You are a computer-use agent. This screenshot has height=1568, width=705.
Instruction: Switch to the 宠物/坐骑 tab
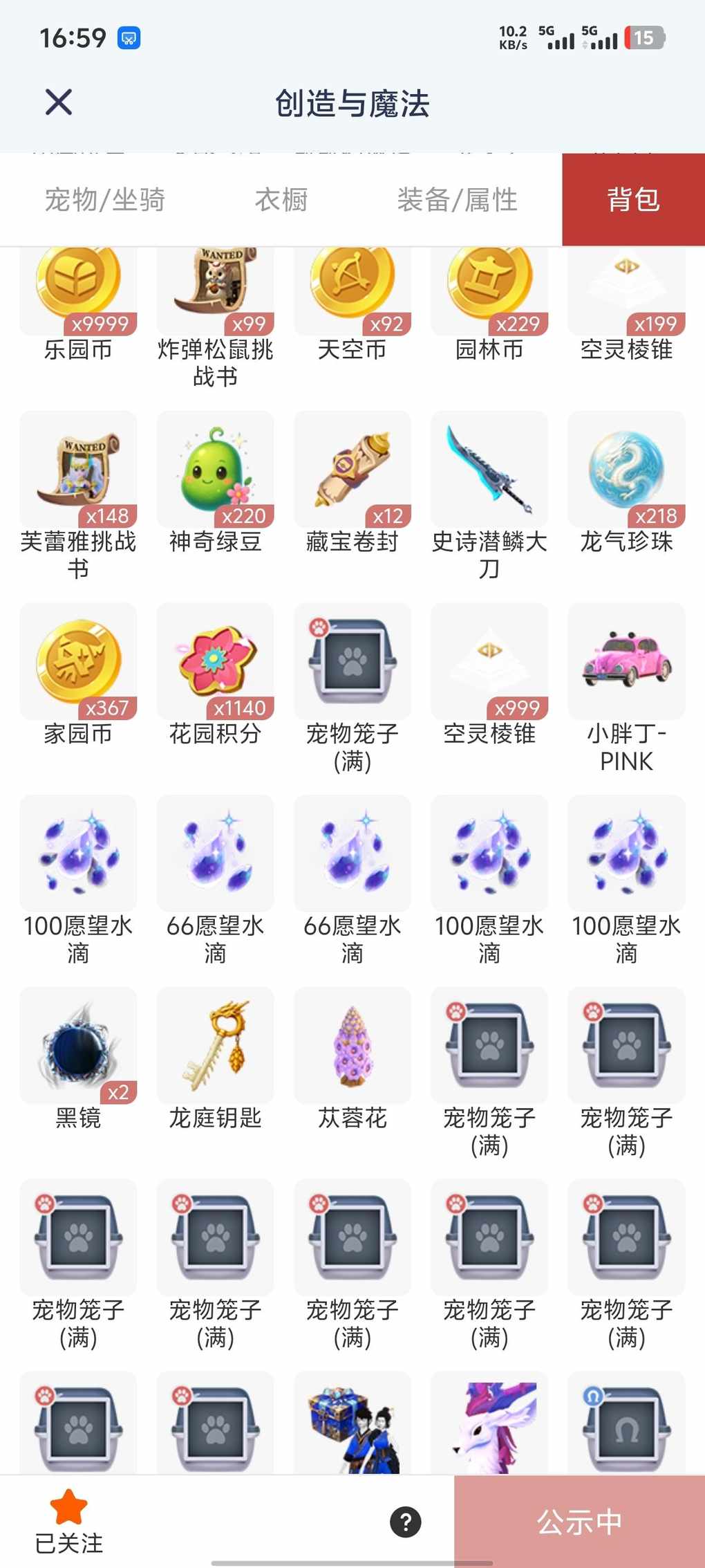(105, 200)
